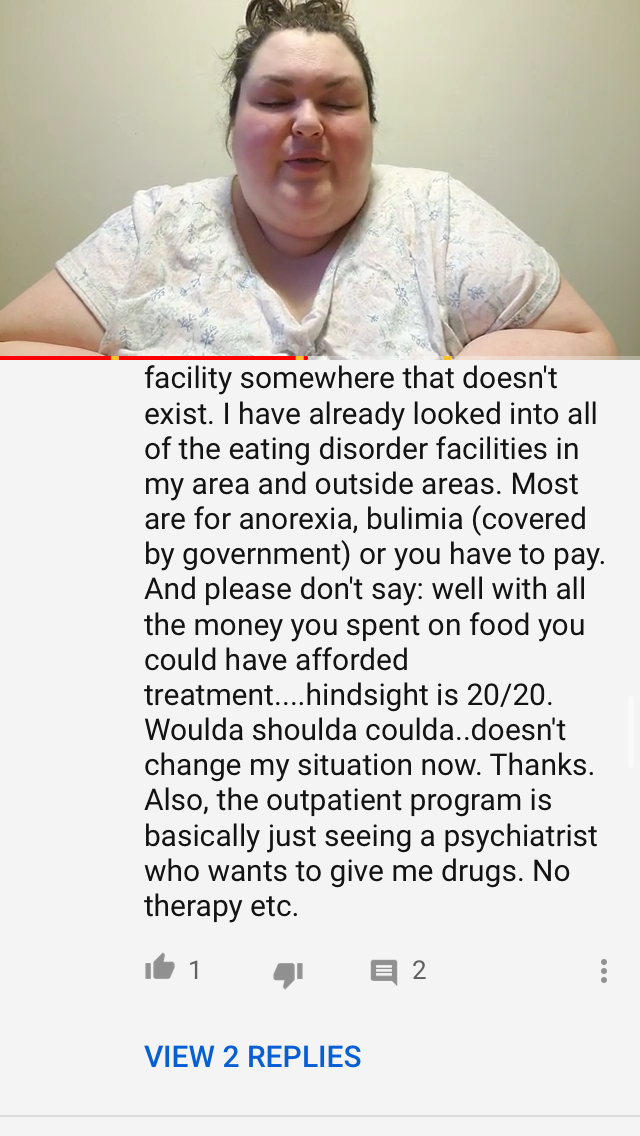This screenshot has width=640, height=1136.
Task: Tap the video player to show controls
Action: coord(320,178)
